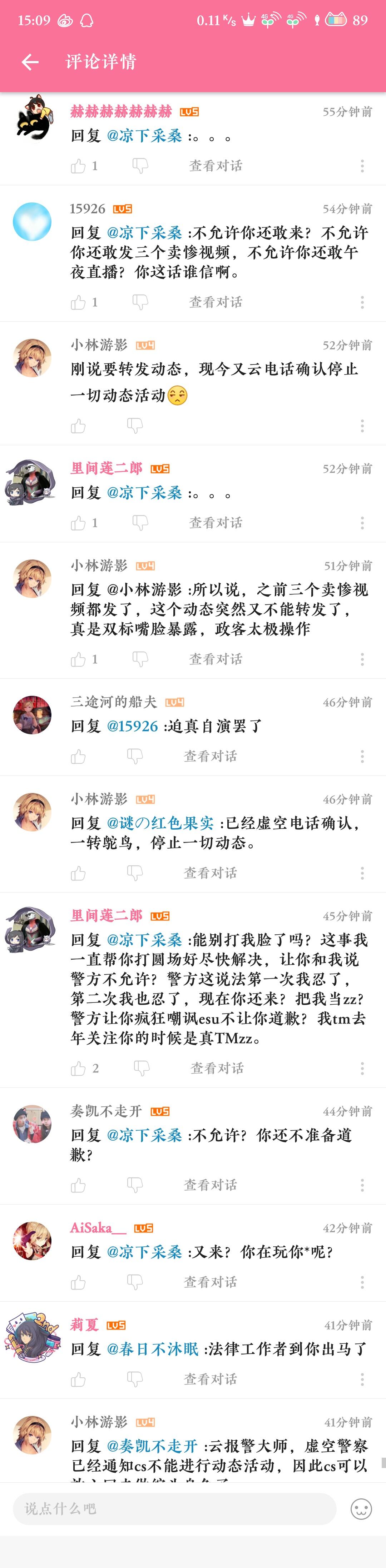Open the options menu on 15926's comment
The image size is (386, 1568).
[362, 302]
